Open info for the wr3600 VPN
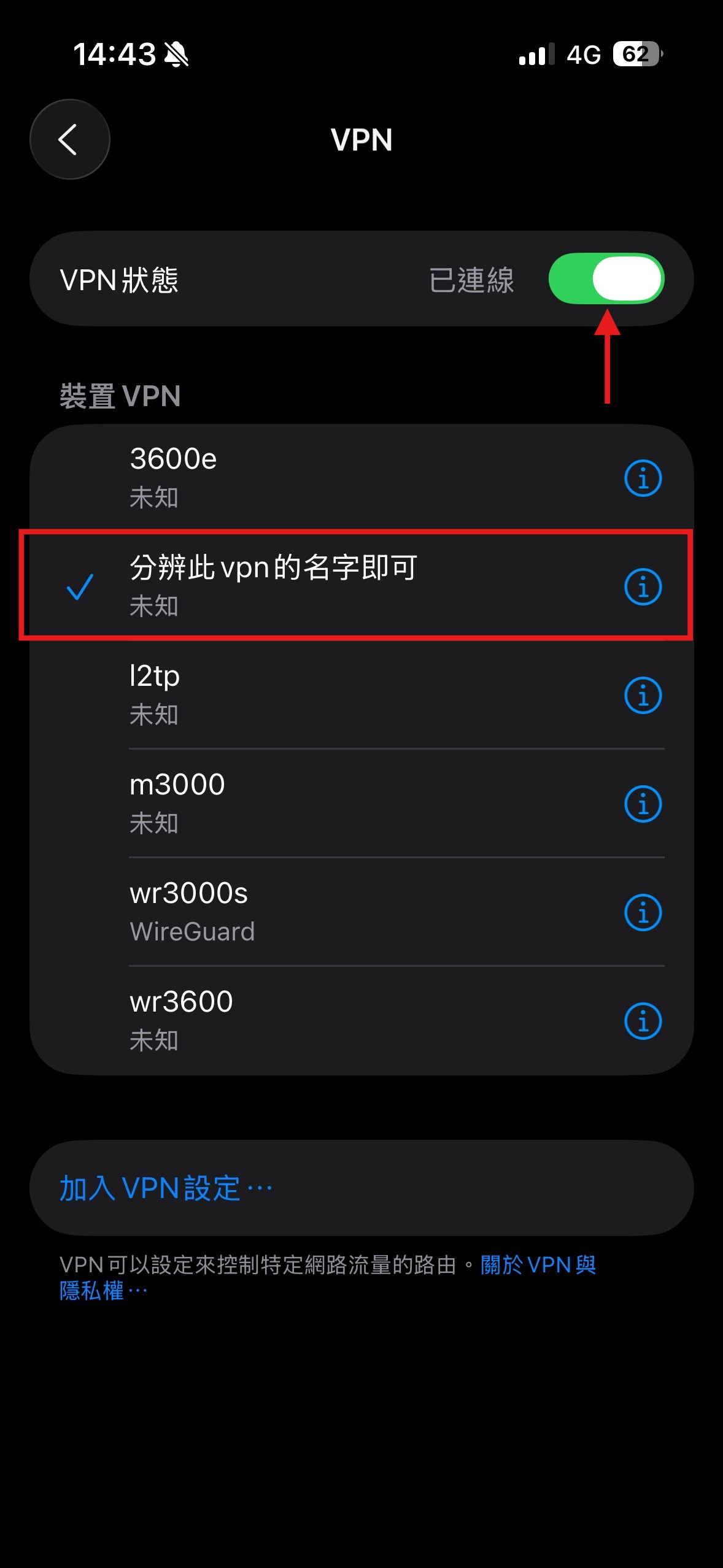This screenshot has height=1568, width=723. (643, 1021)
